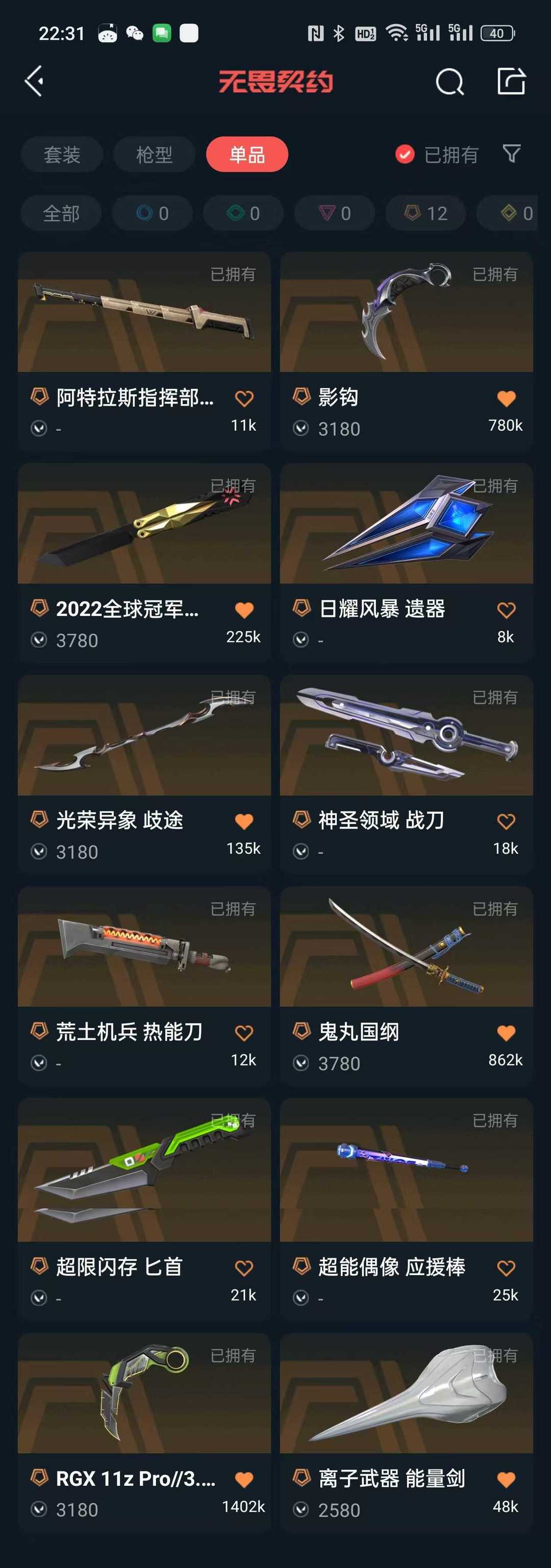Like the 日耀风暴 遗器 skin
Viewport: 551px width, 1568px height.
pos(506,610)
